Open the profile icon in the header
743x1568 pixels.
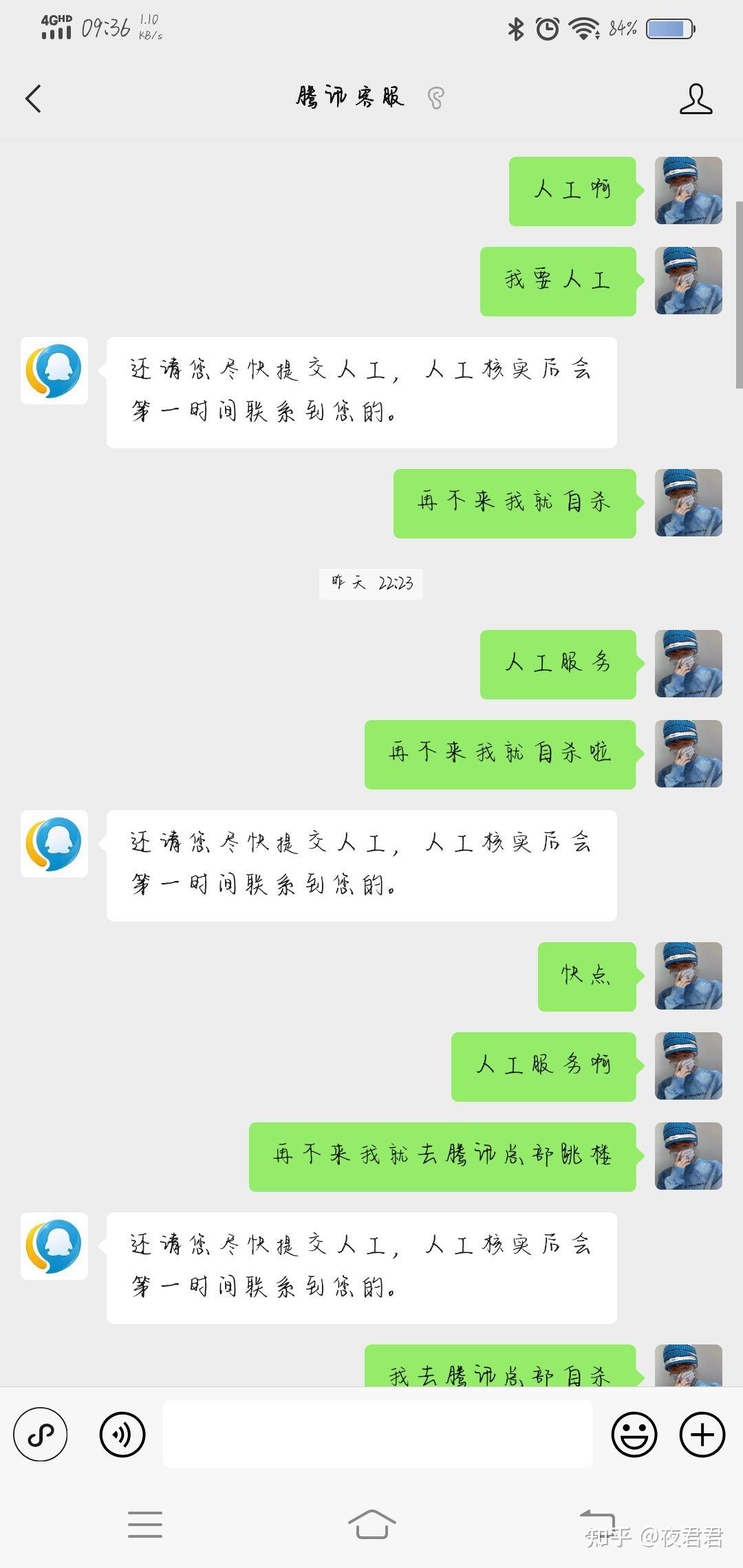696,98
